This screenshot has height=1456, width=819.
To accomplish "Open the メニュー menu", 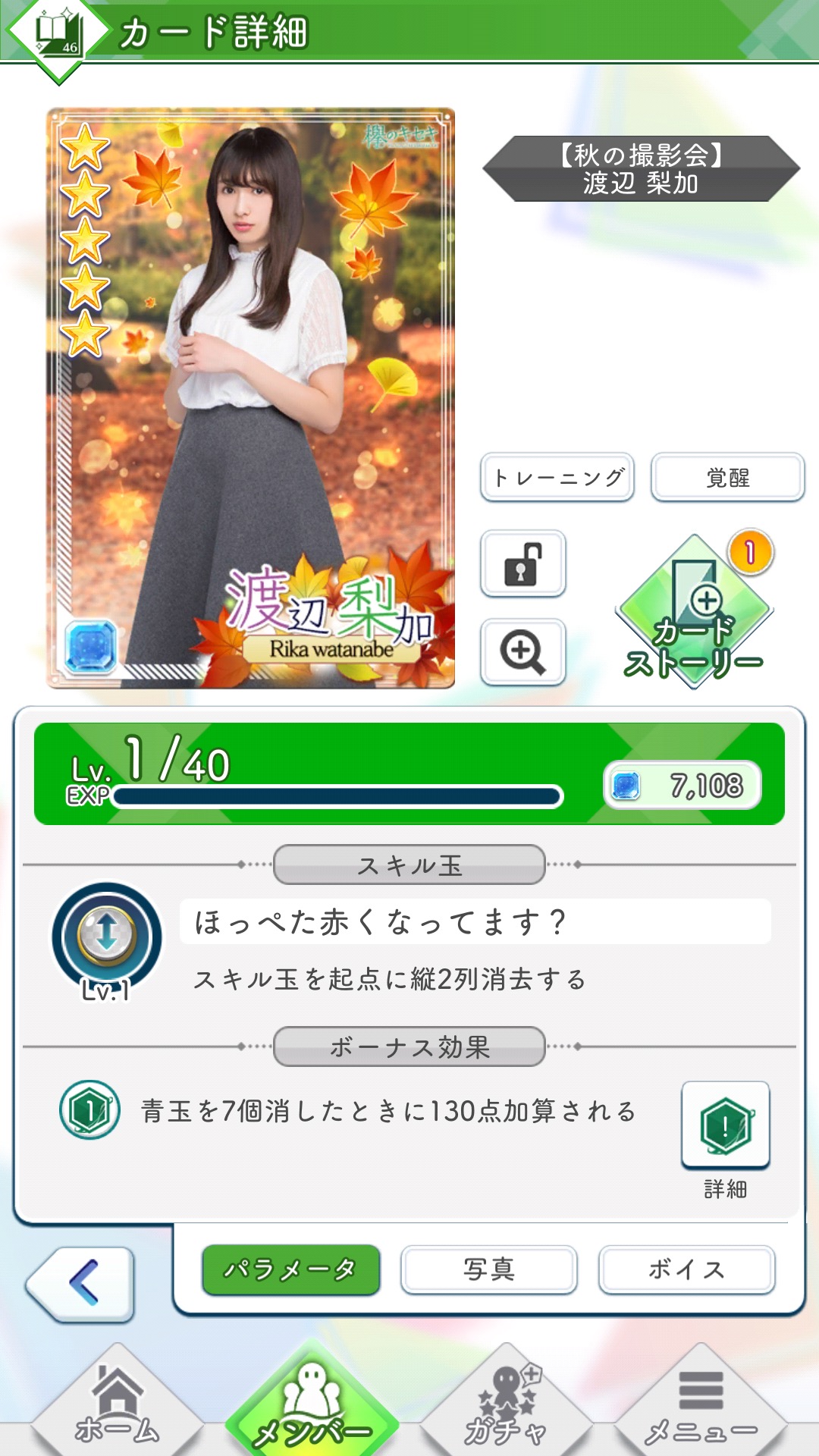I will coord(701,1407).
